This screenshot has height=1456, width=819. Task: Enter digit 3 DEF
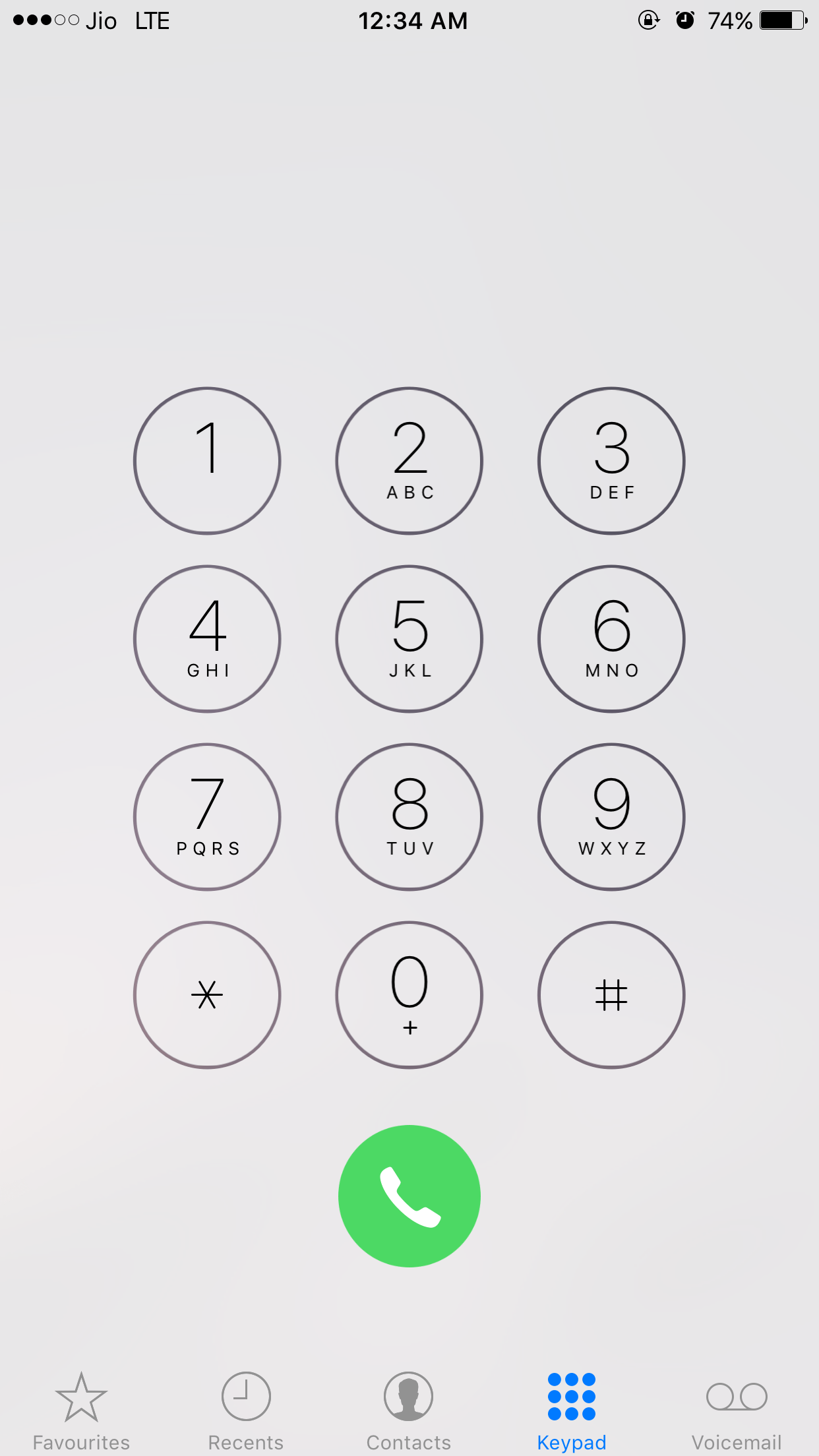pyautogui.click(x=611, y=460)
